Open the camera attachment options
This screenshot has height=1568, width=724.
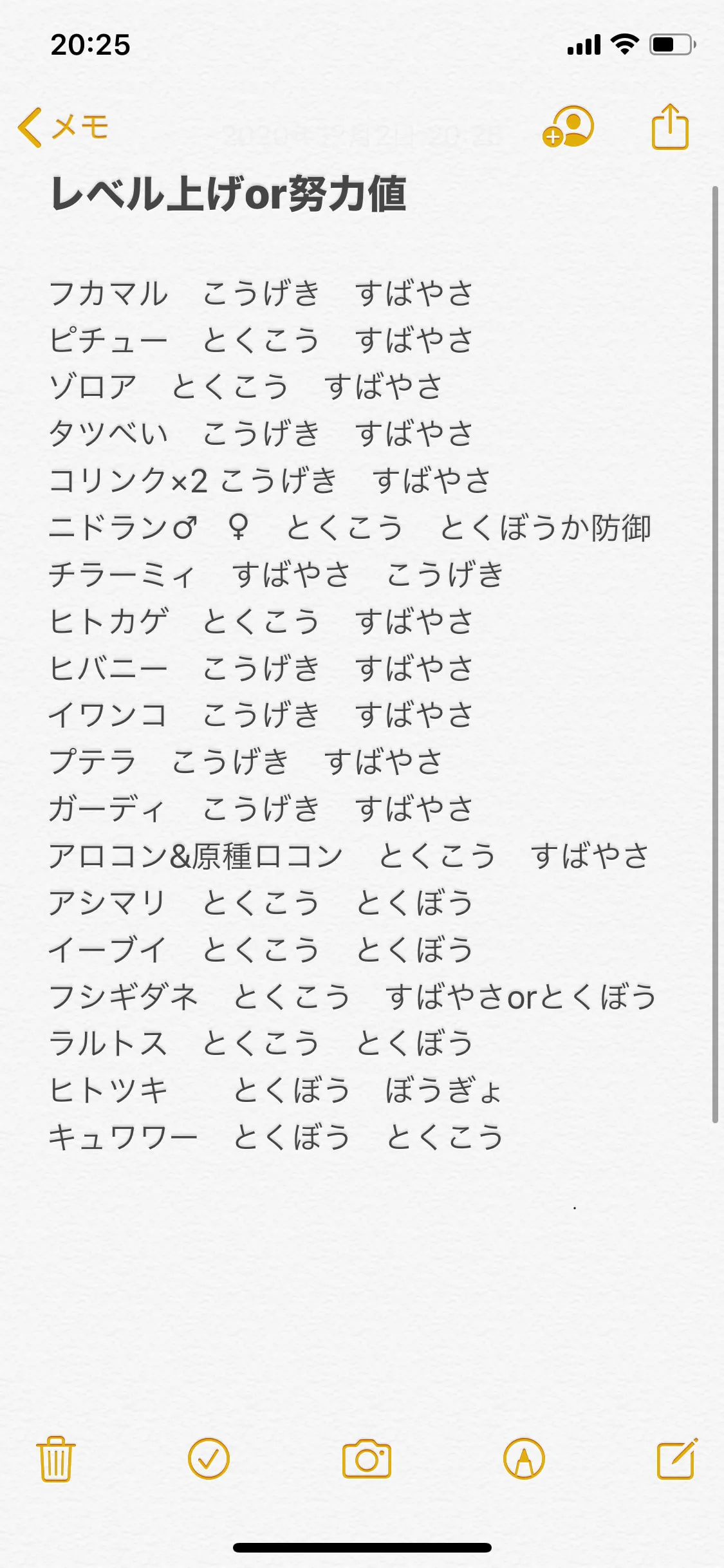[x=367, y=1459]
